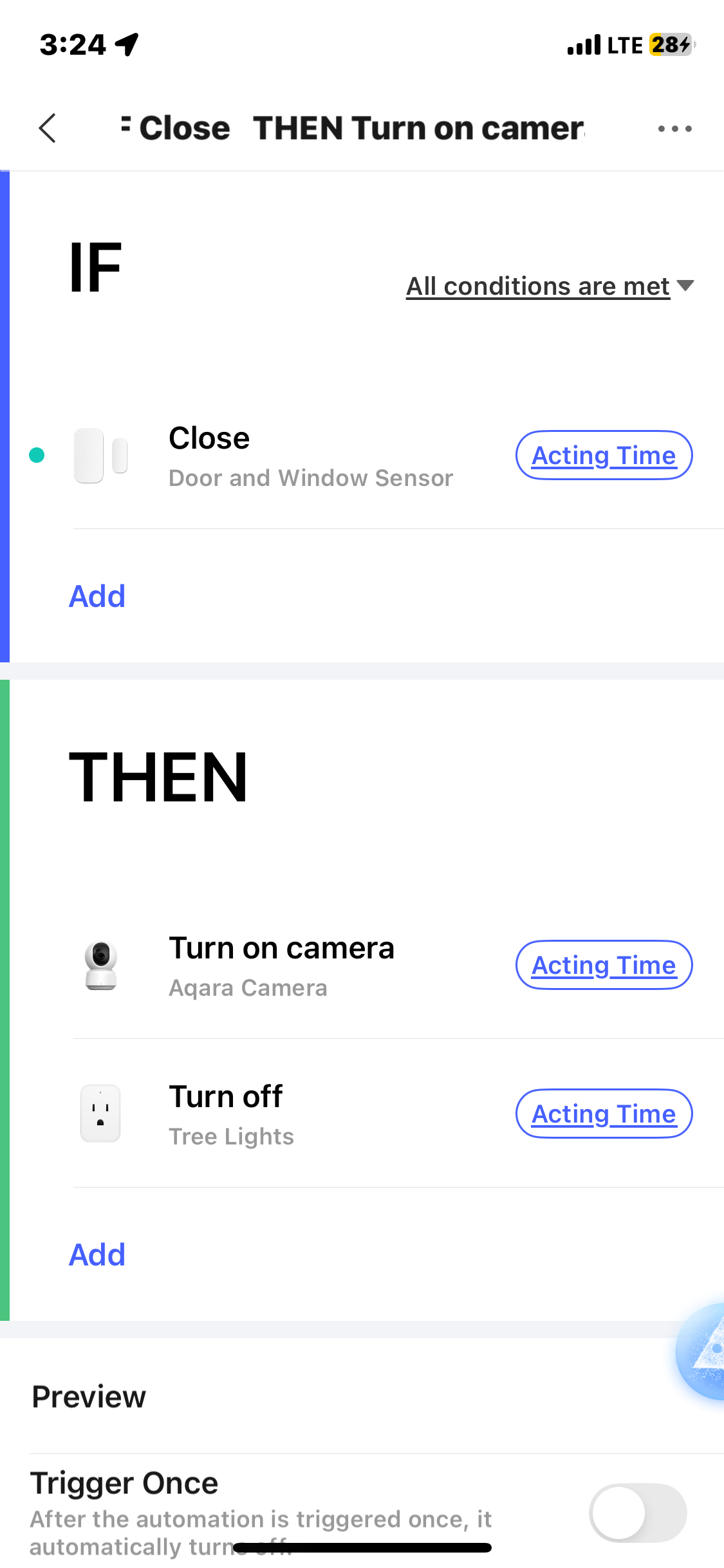The height and width of the screenshot is (1568, 724).
Task: Add a new IF condition
Action: click(x=97, y=596)
